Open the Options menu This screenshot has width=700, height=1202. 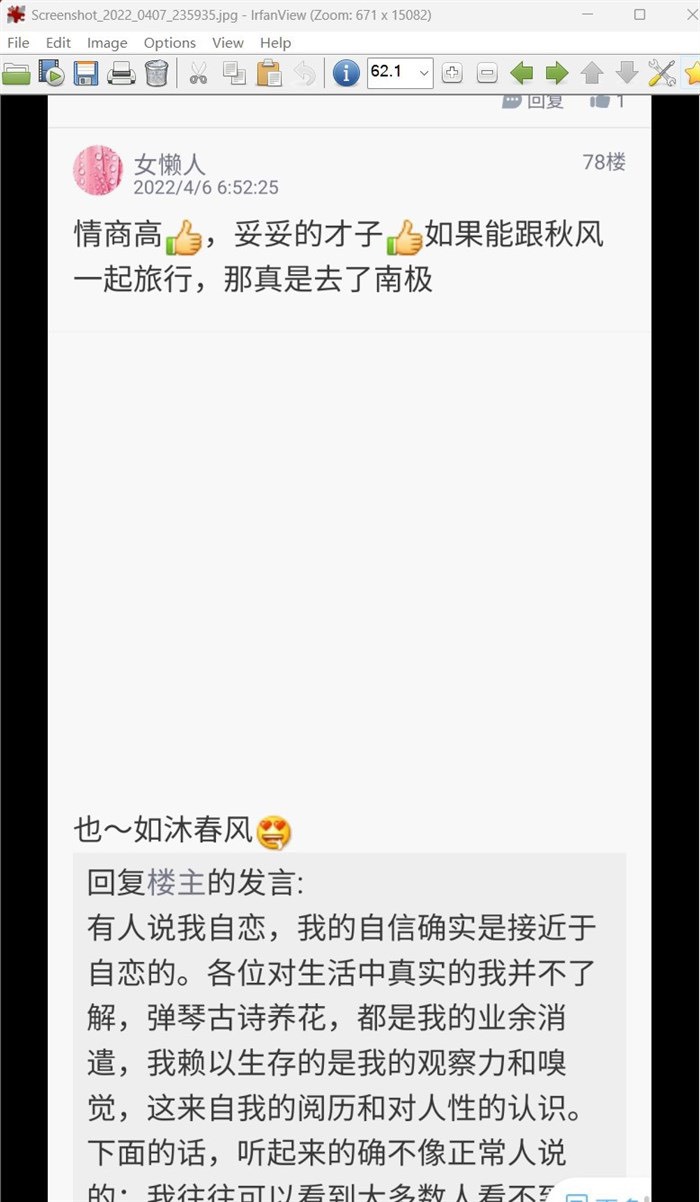pos(169,43)
